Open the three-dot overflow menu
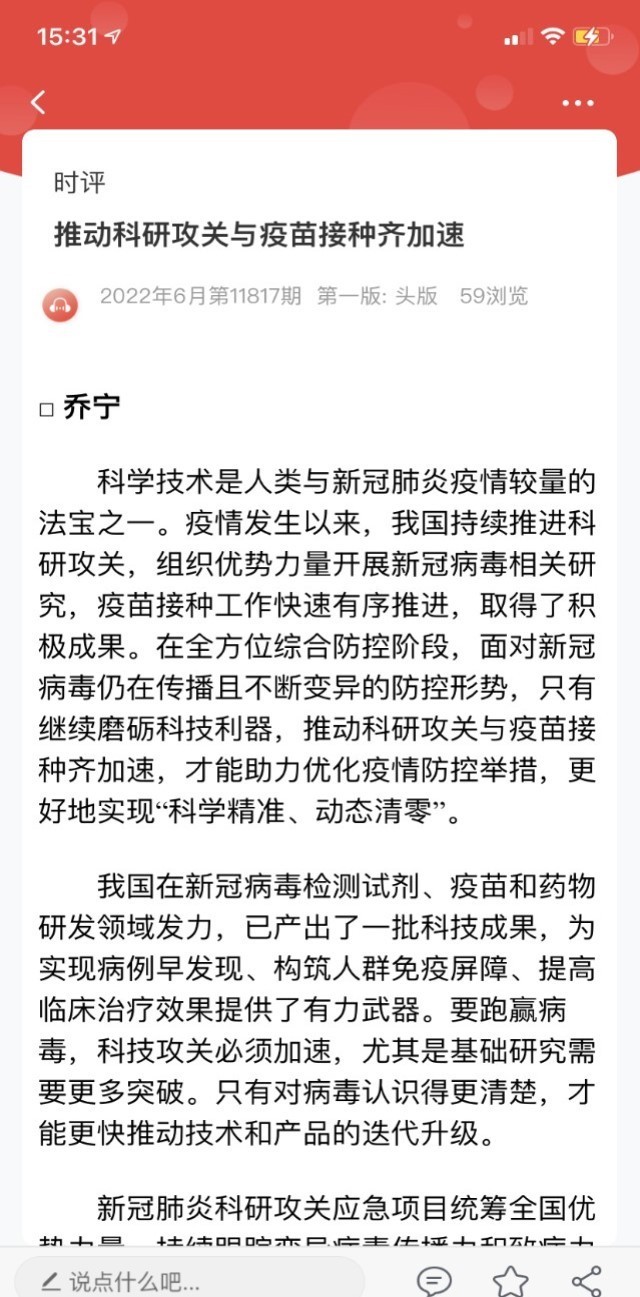This screenshot has height=1297, width=640. 578,103
